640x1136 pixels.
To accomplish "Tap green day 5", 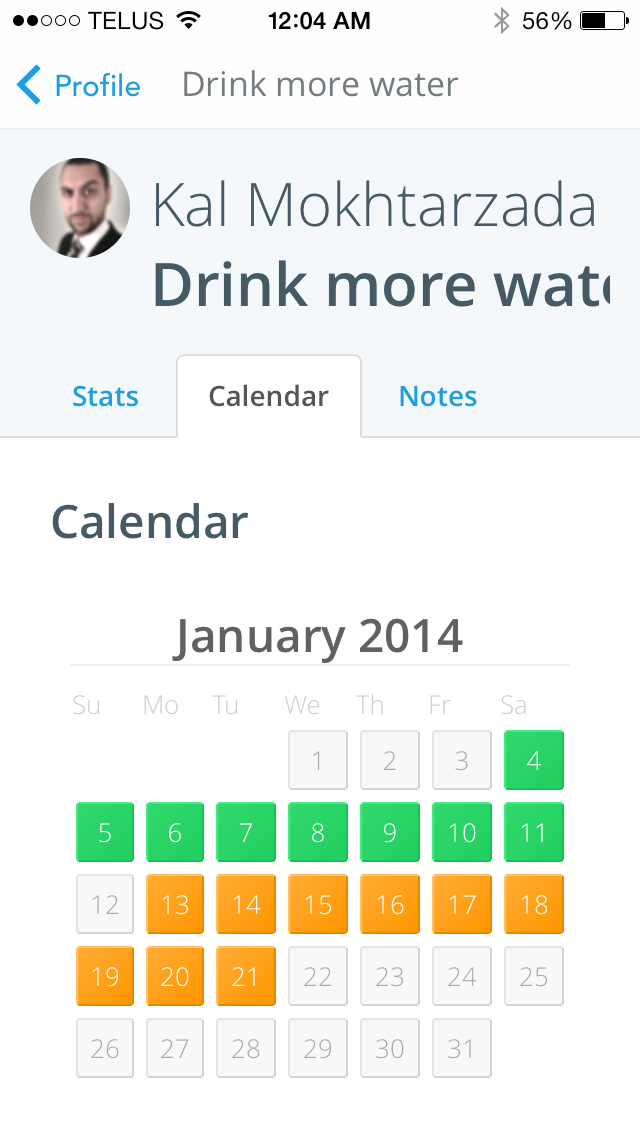I will (x=105, y=832).
